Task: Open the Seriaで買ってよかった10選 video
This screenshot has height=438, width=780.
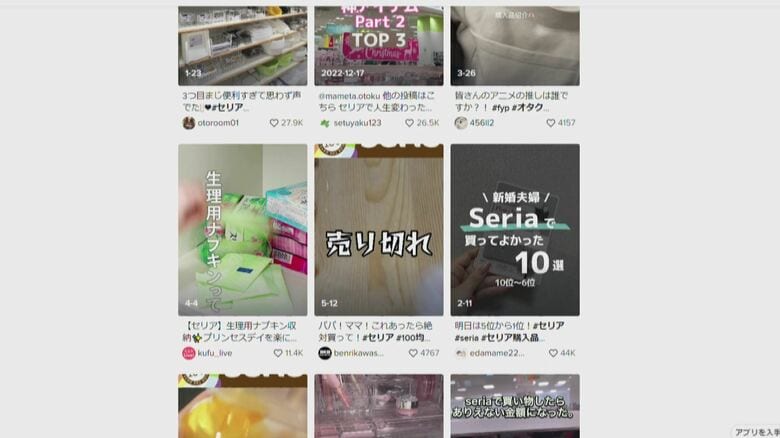Action: [514, 230]
